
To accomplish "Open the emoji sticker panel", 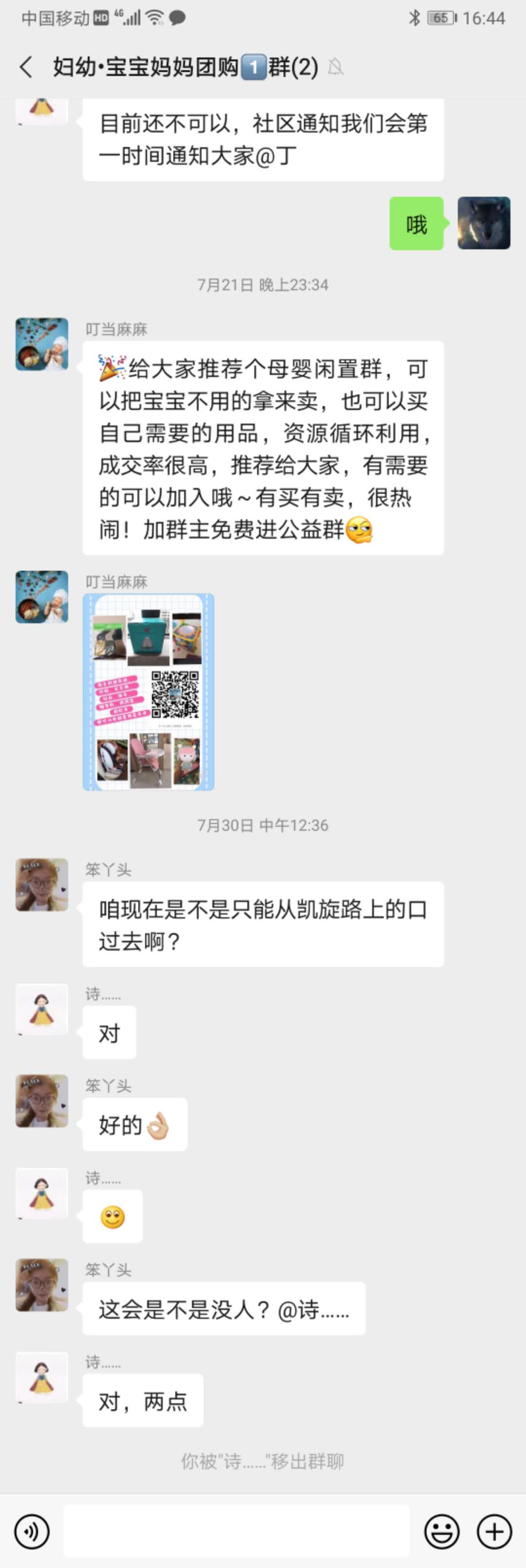I will [441, 1531].
